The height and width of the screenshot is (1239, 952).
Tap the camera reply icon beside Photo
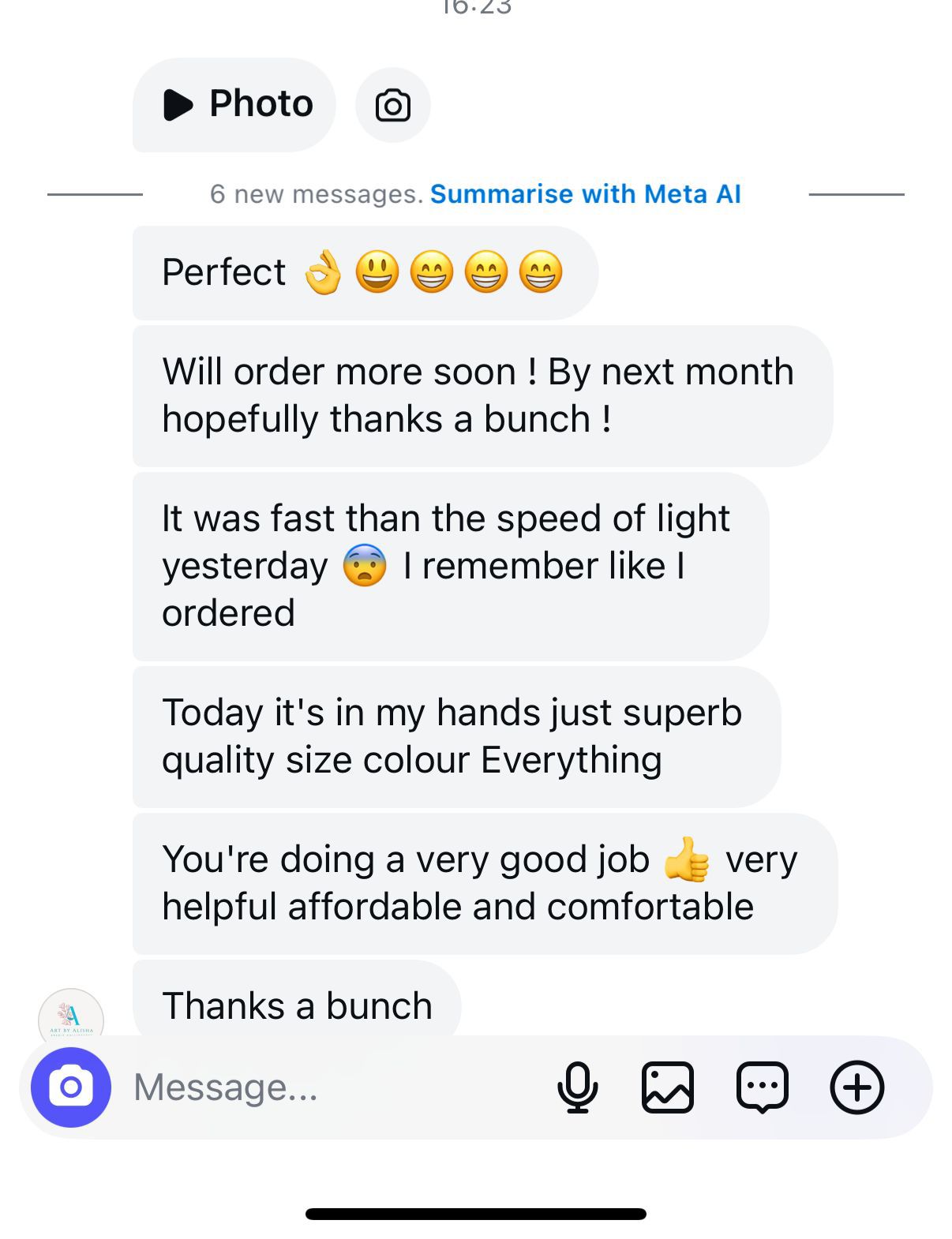click(x=392, y=105)
